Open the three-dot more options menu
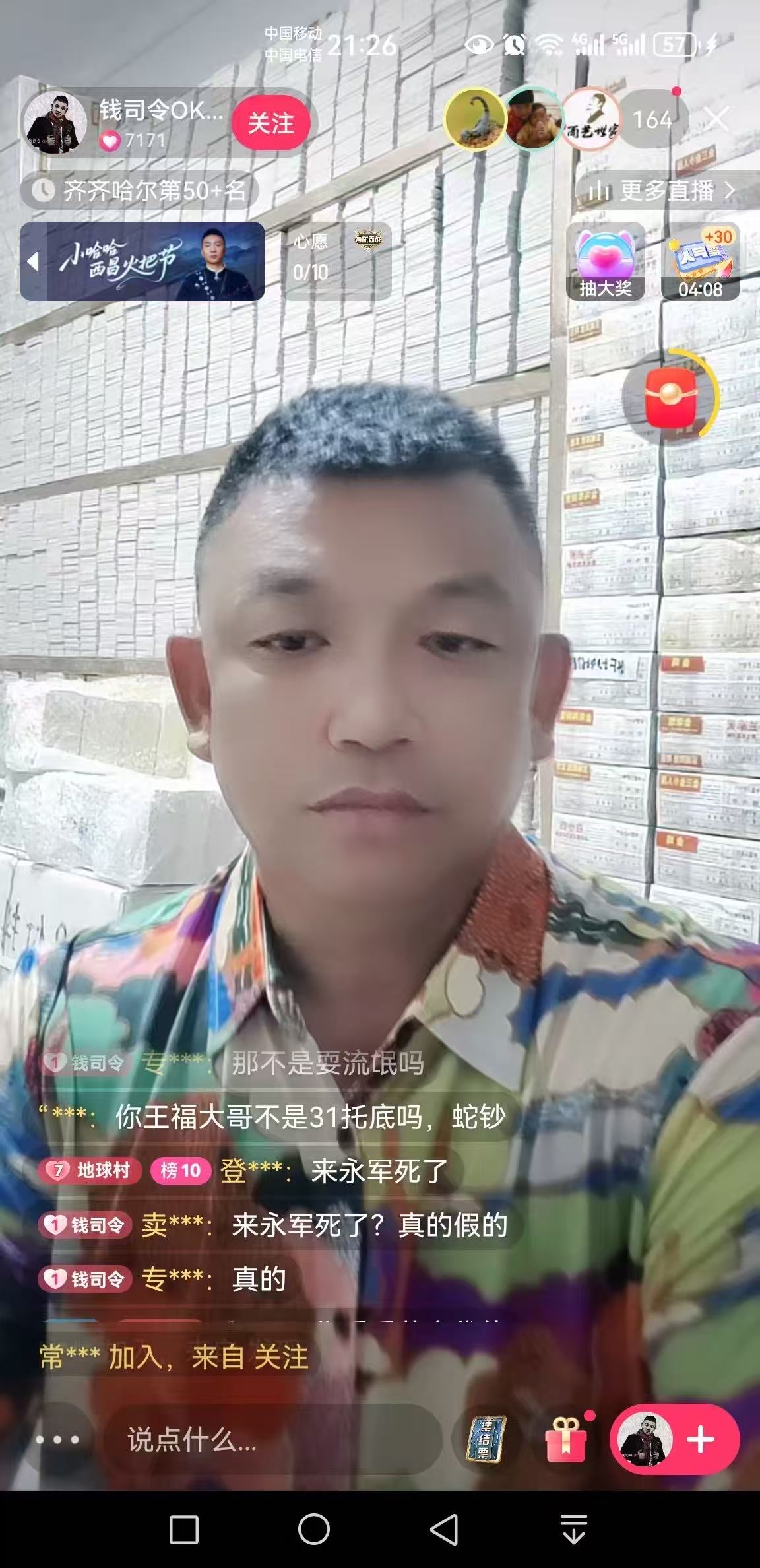760x1568 pixels. (57, 1439)
